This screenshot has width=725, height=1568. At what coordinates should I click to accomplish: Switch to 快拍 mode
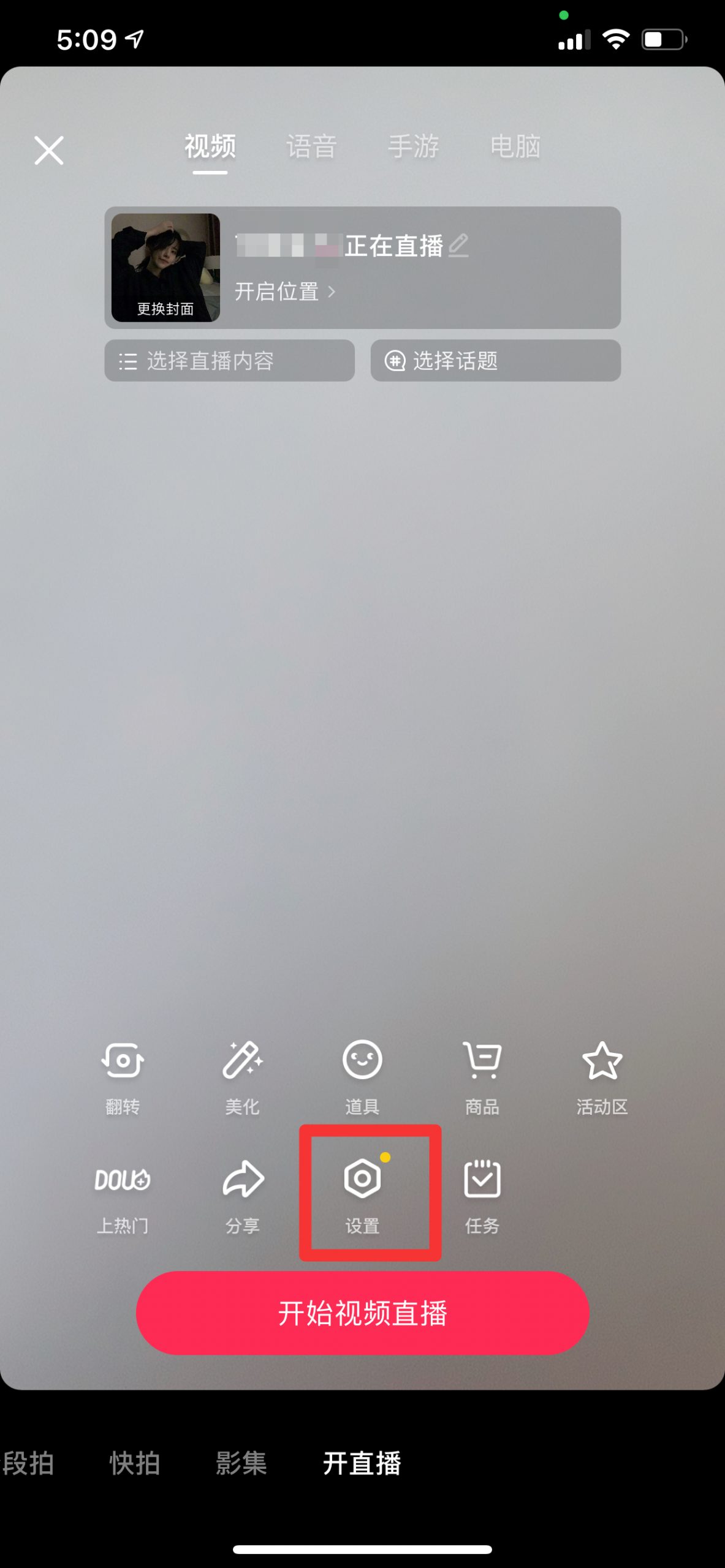[x=135, y=1463]
